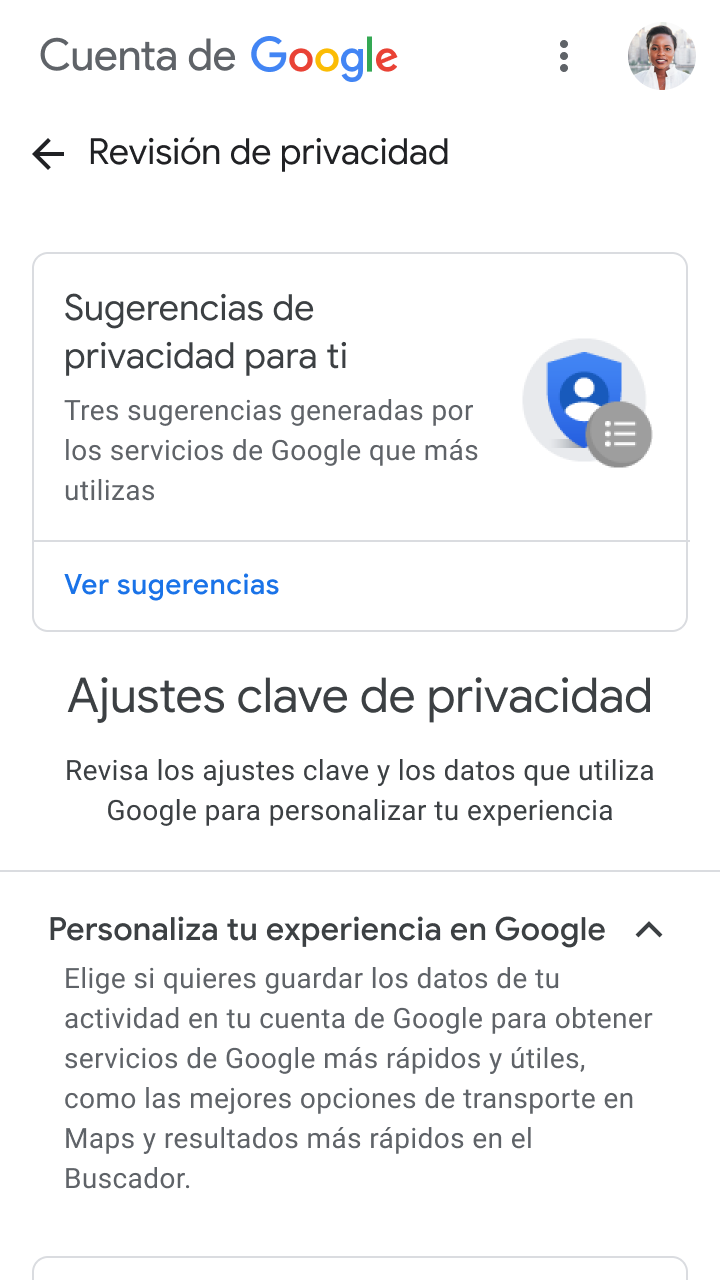Click the 'Ajustes clave de privacidad' heading

pos(359,695)
